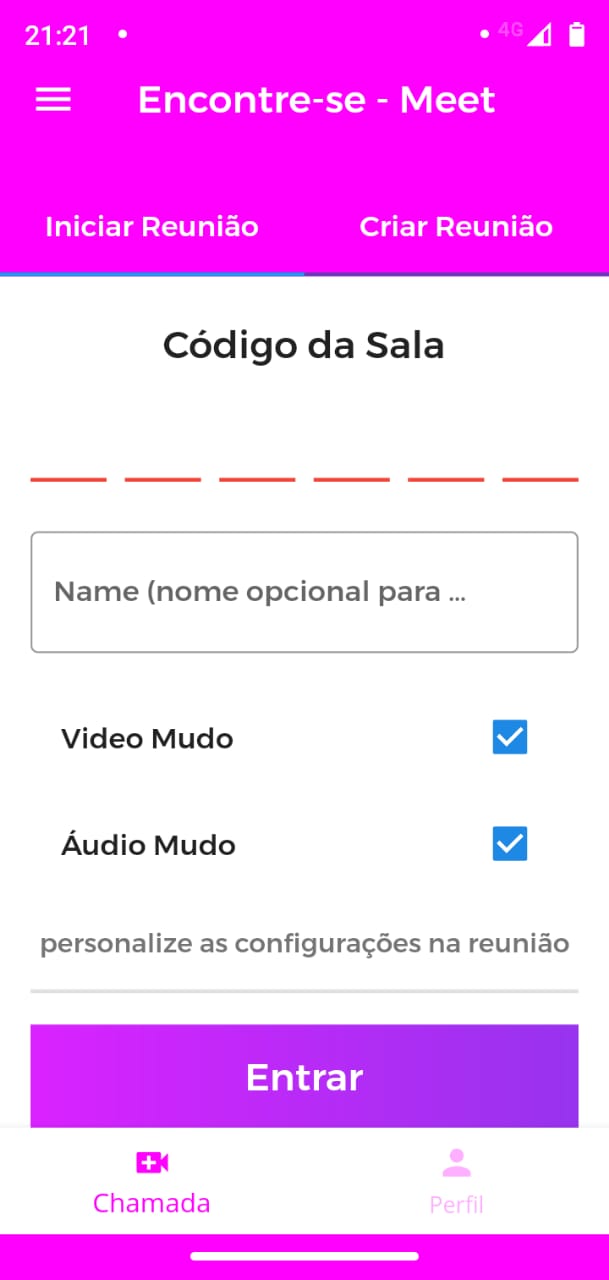
Task: Uncheck the Áudio Mudo checkbox
Action: pyautogui.click(x=510, y=845)
